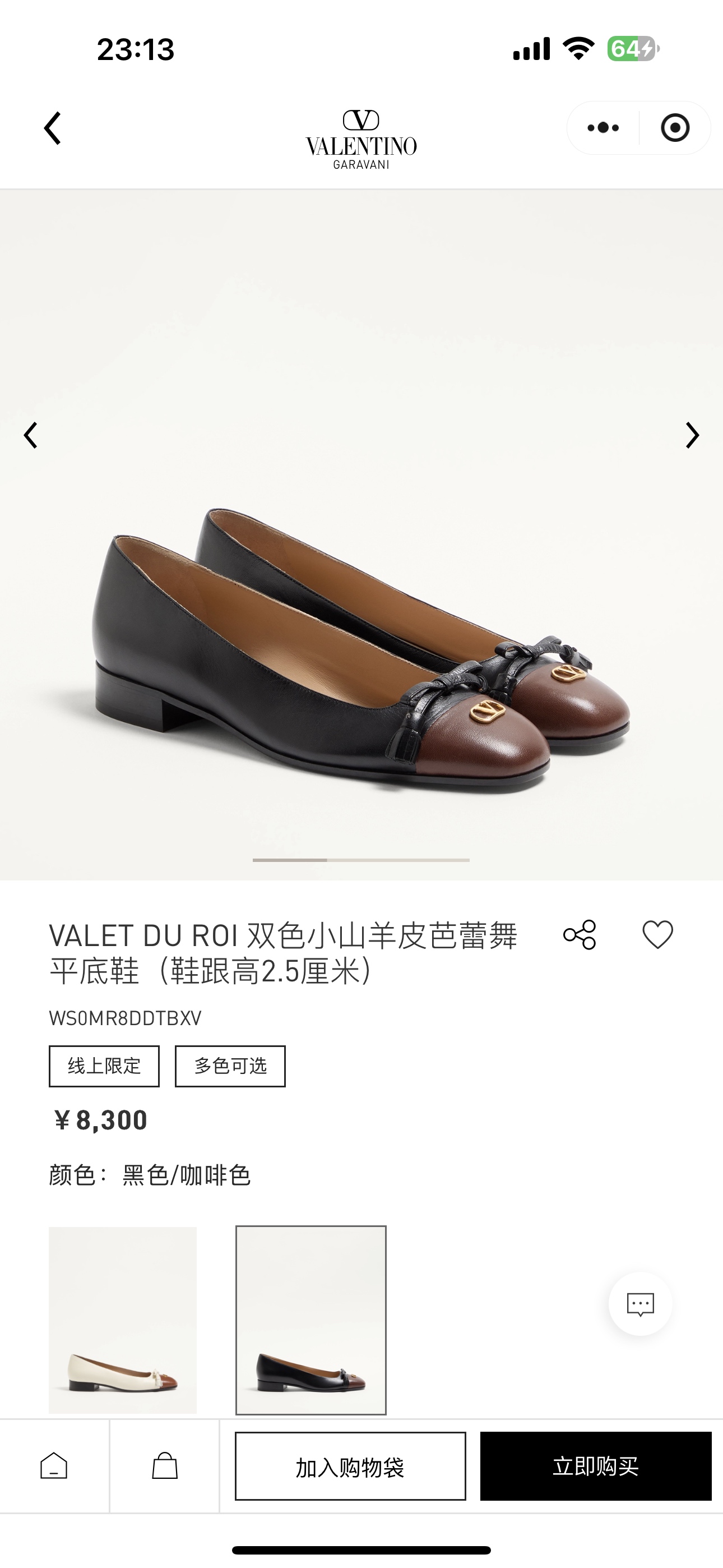Screen dimensions: 723x1568
Task: Select the white and brown color option
Action: 122,1320
